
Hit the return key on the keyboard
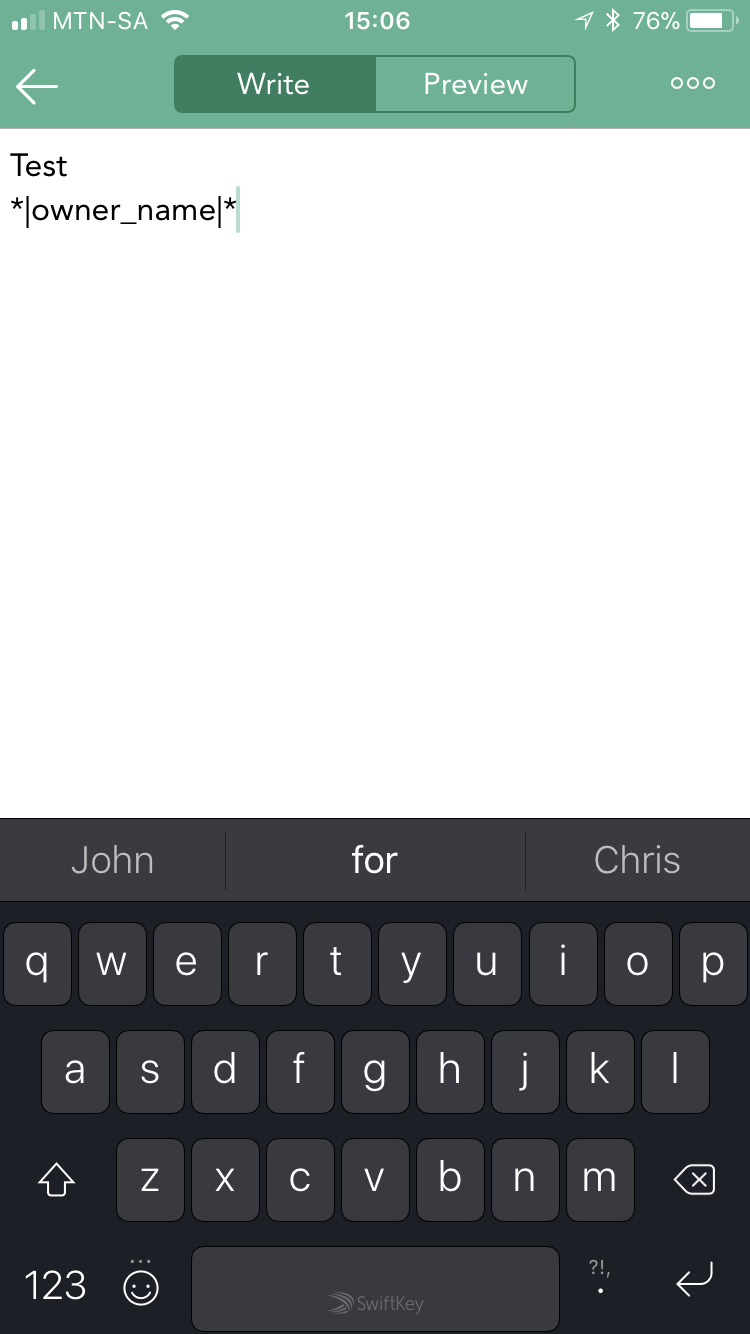695,1280
